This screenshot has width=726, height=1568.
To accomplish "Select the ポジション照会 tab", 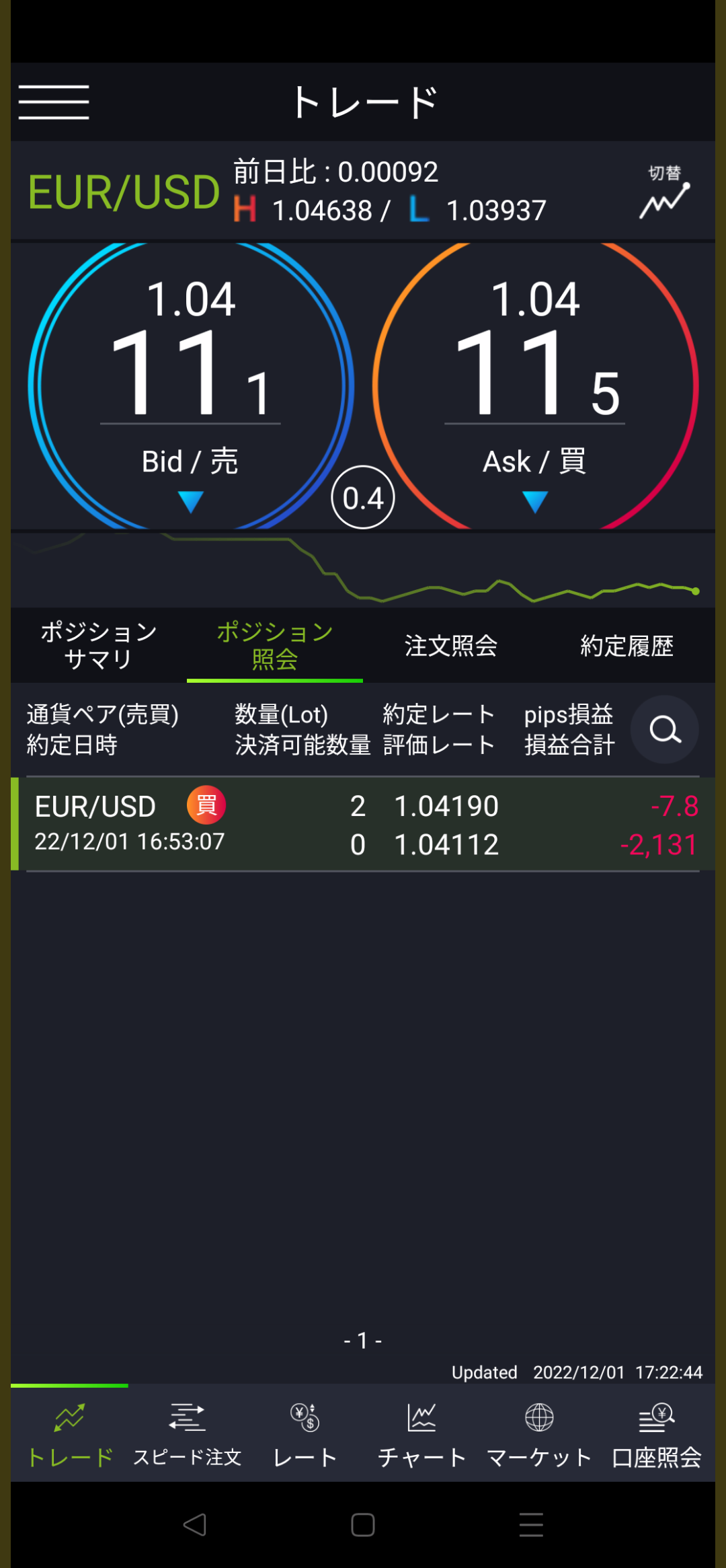I will (275, 646).
